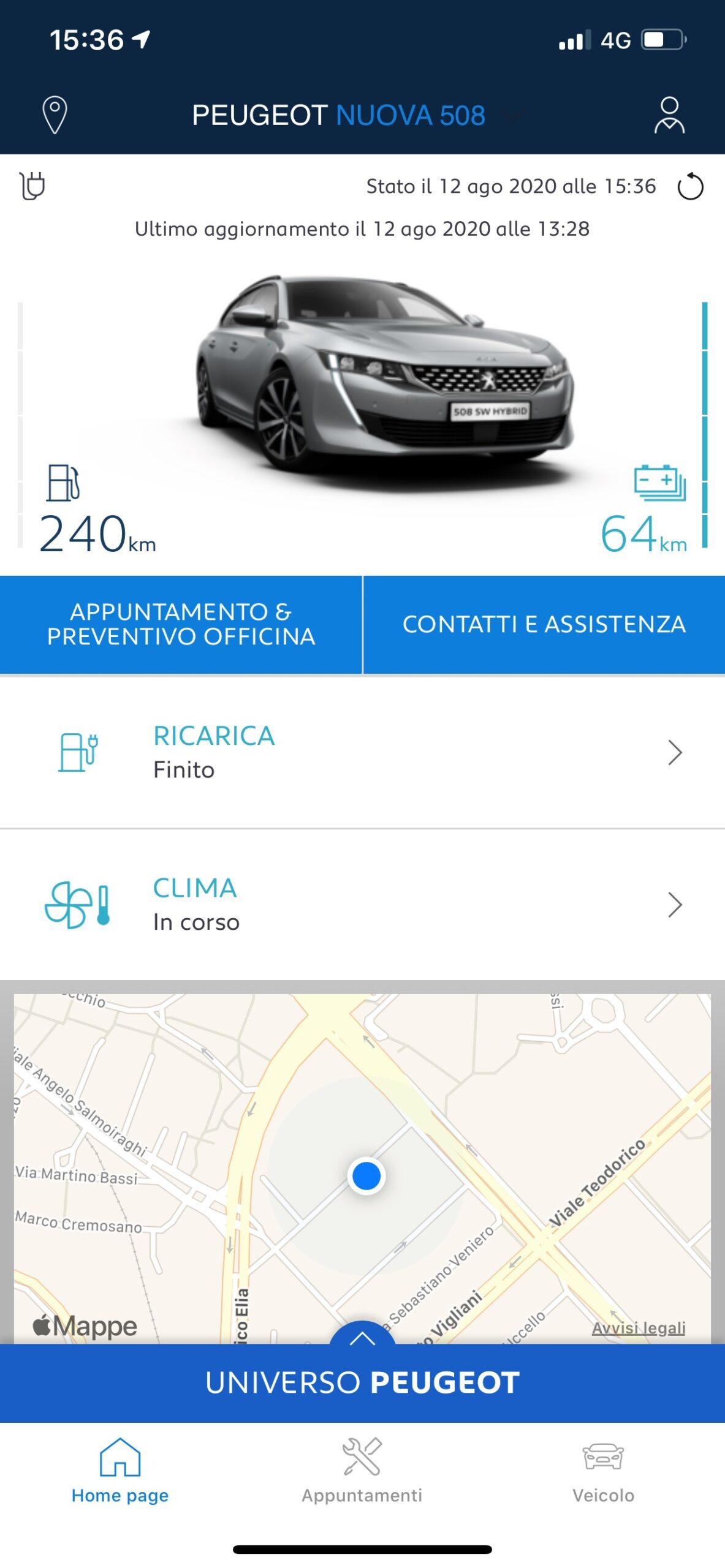Open the Clima settings row

pyautogui.click(x=362, y=905)
